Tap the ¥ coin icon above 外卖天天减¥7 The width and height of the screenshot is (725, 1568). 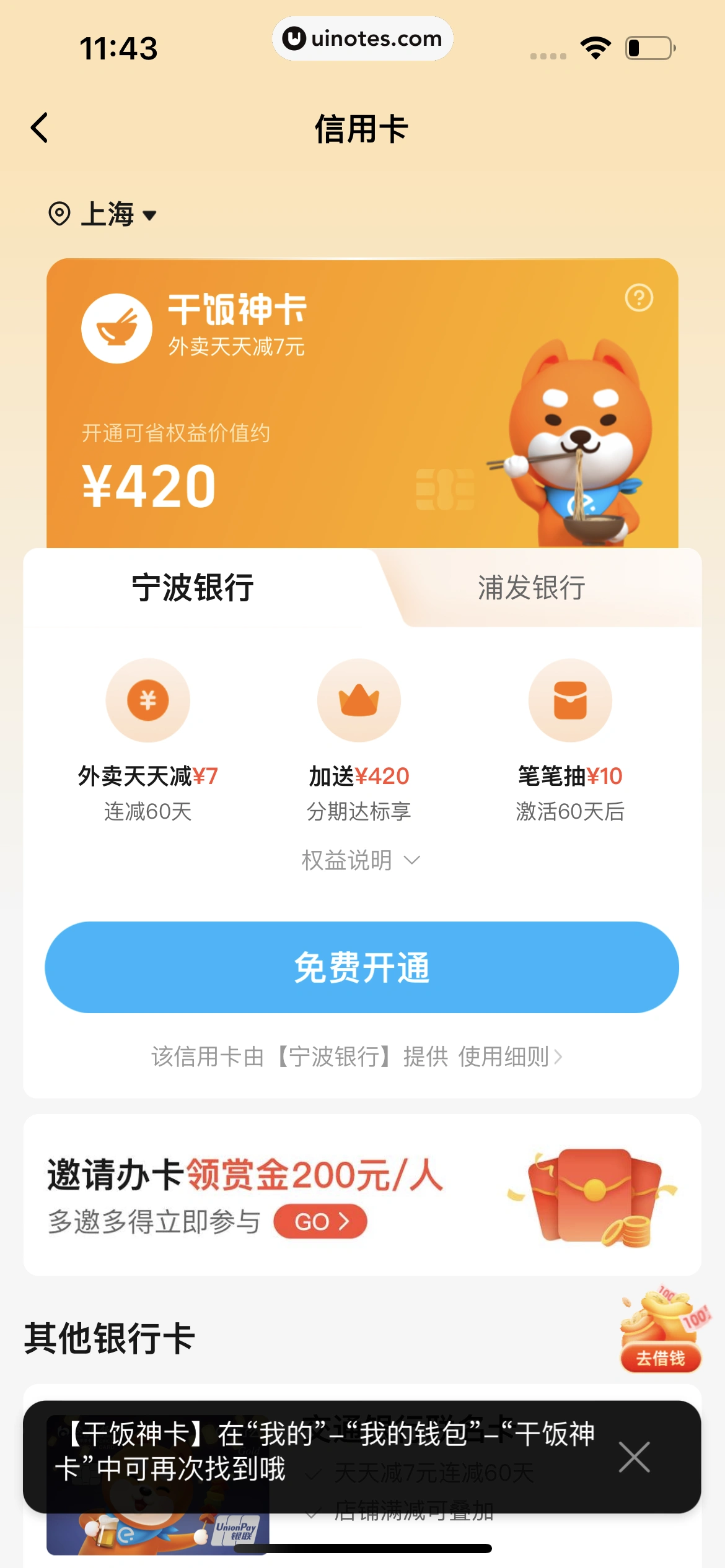point(148,700)
